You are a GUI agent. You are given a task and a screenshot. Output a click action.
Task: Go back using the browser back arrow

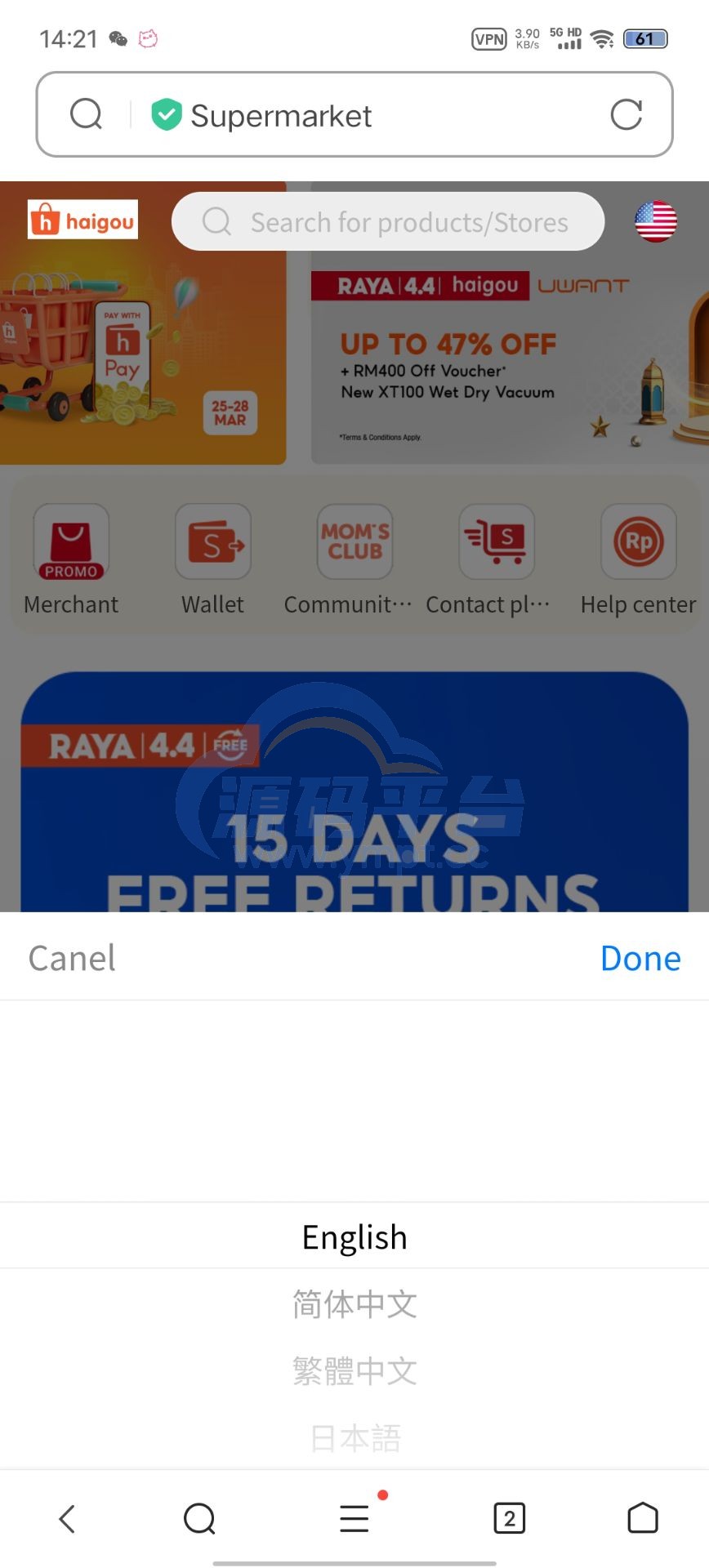tap(68, 1519)
